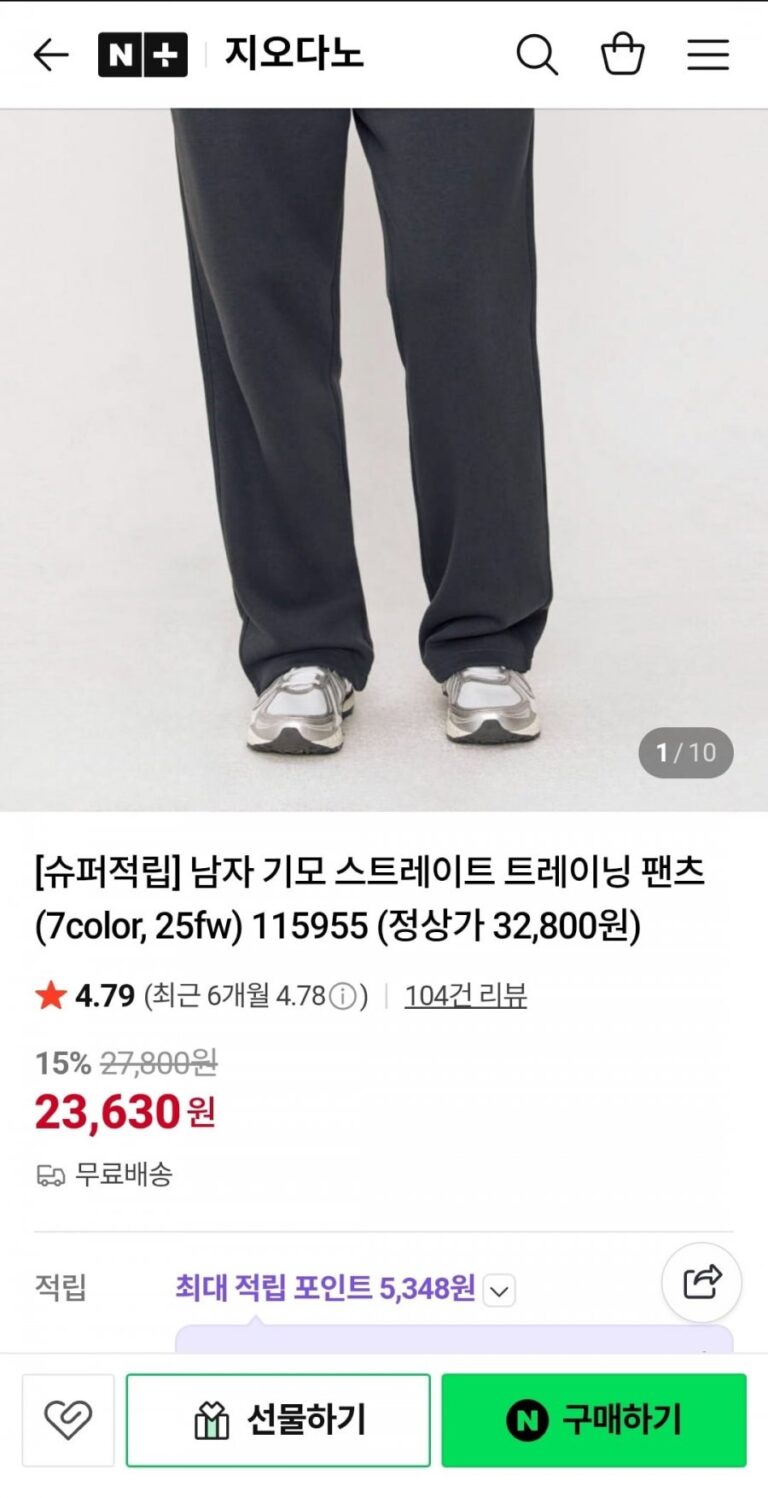The image size is (768, 1498).
Task: Share this product
Action: point(702,1283)
